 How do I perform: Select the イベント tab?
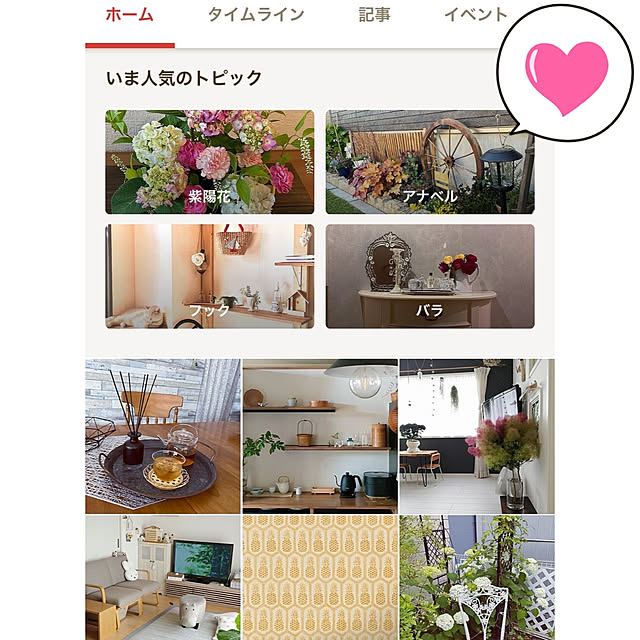[x=474, y=16]
